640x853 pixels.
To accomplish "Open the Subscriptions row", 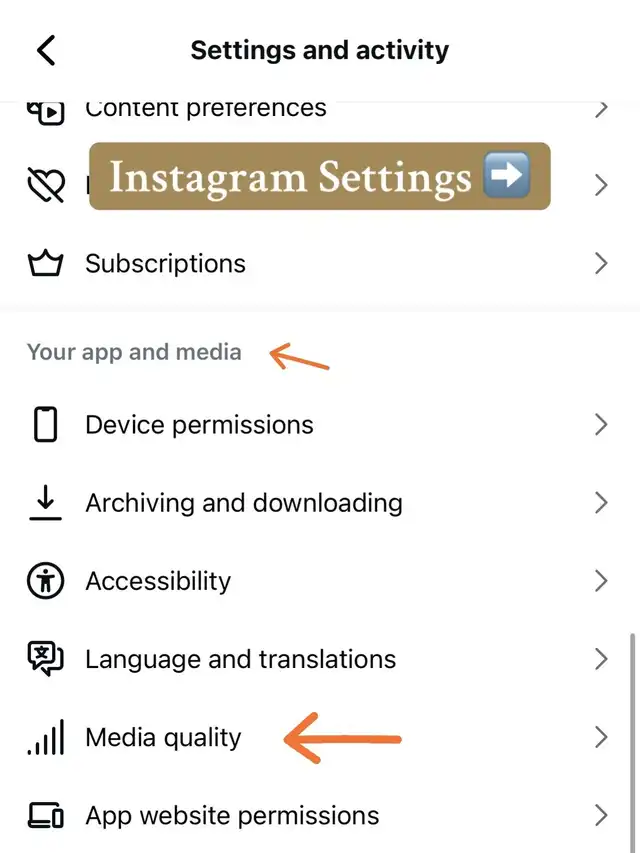I will 165,264.
